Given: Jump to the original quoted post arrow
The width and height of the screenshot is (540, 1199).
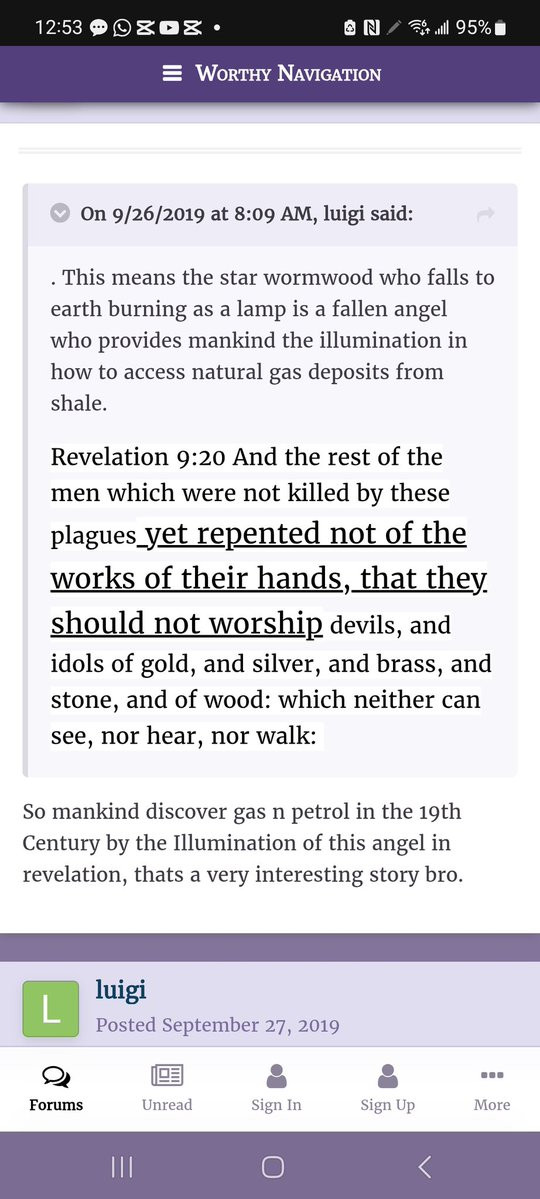Looking at the screenshot, I should coord(485,215).
